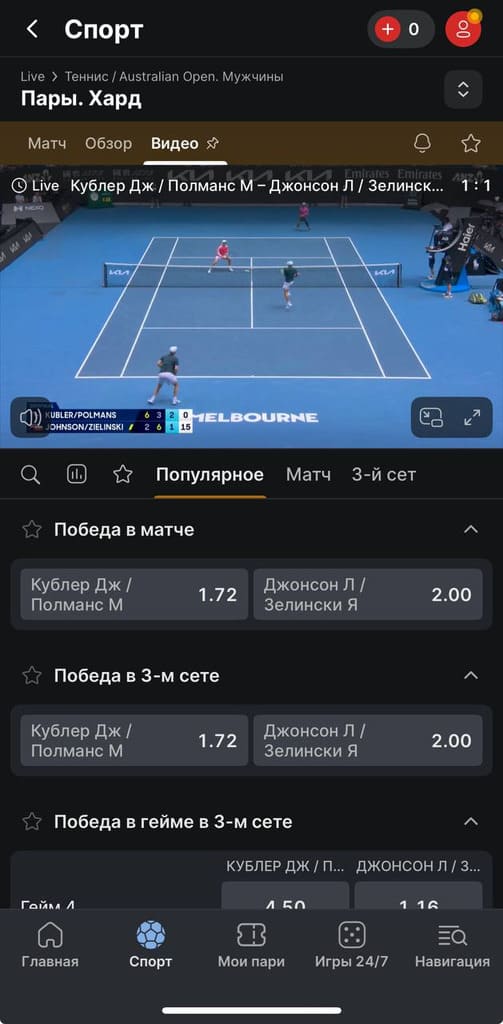Viewport: 503px width, 1024px height.
Task: Switch to the Обзор tab
Action: pyautogui.click(x=108, y=143)
